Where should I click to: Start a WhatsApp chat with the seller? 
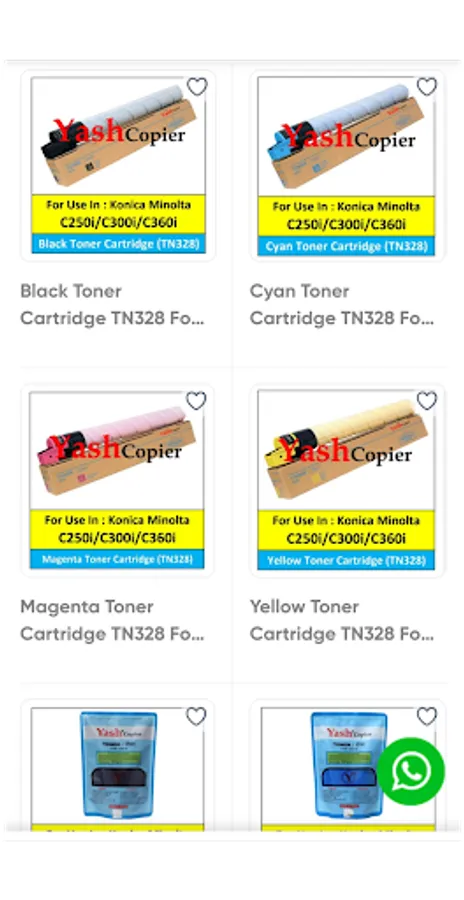(x=411, y=771)
